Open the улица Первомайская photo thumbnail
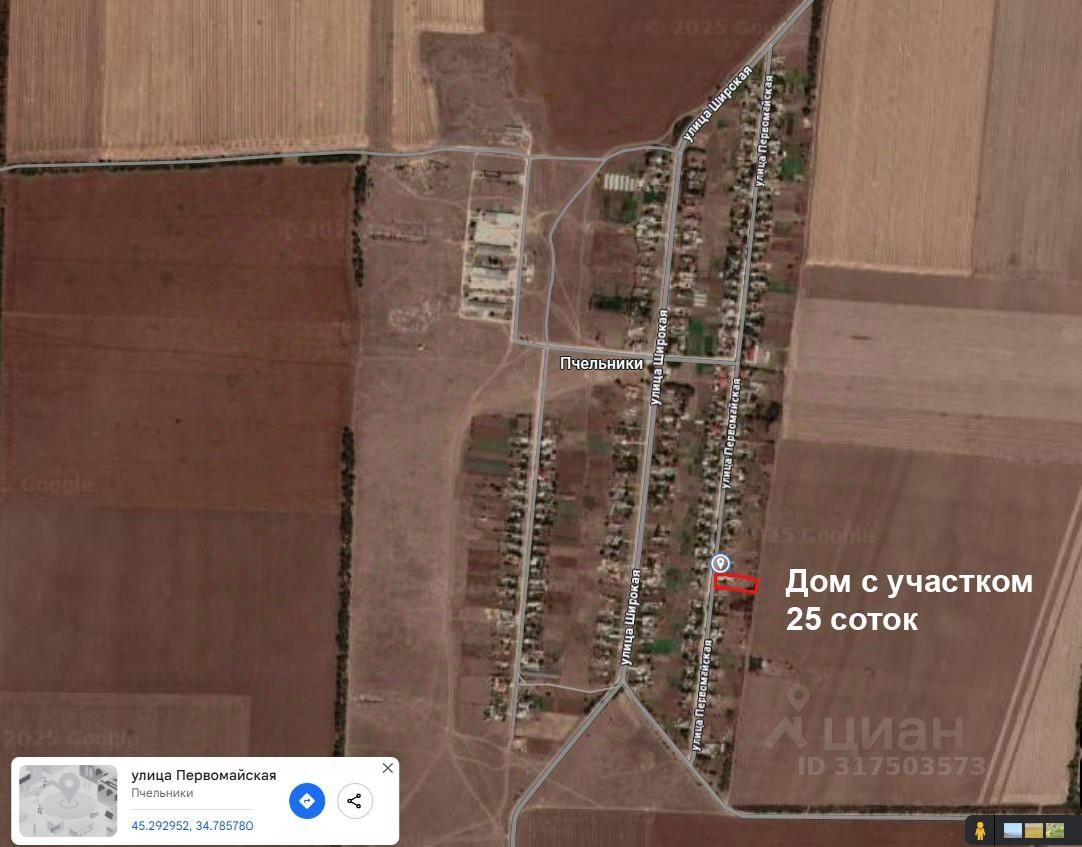The image size is (1082, 847). click(x=68, y=801)
